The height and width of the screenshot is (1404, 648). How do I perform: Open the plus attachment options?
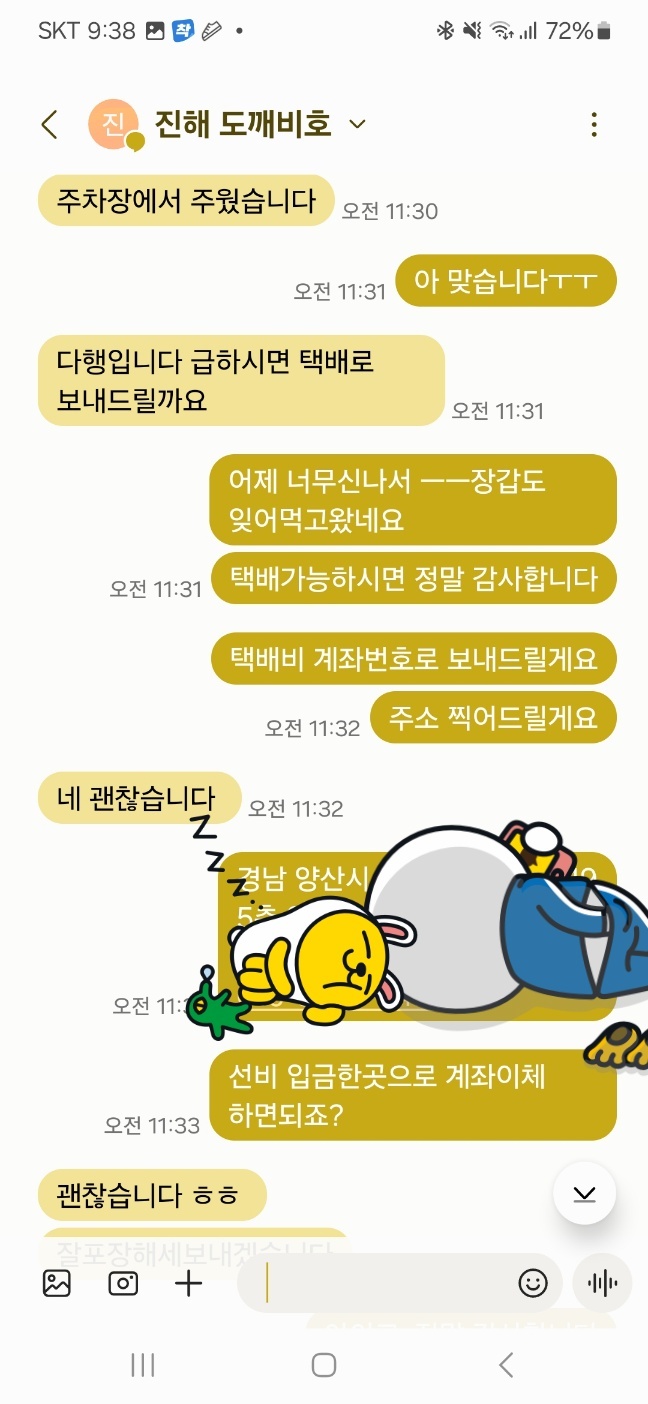189,1283
